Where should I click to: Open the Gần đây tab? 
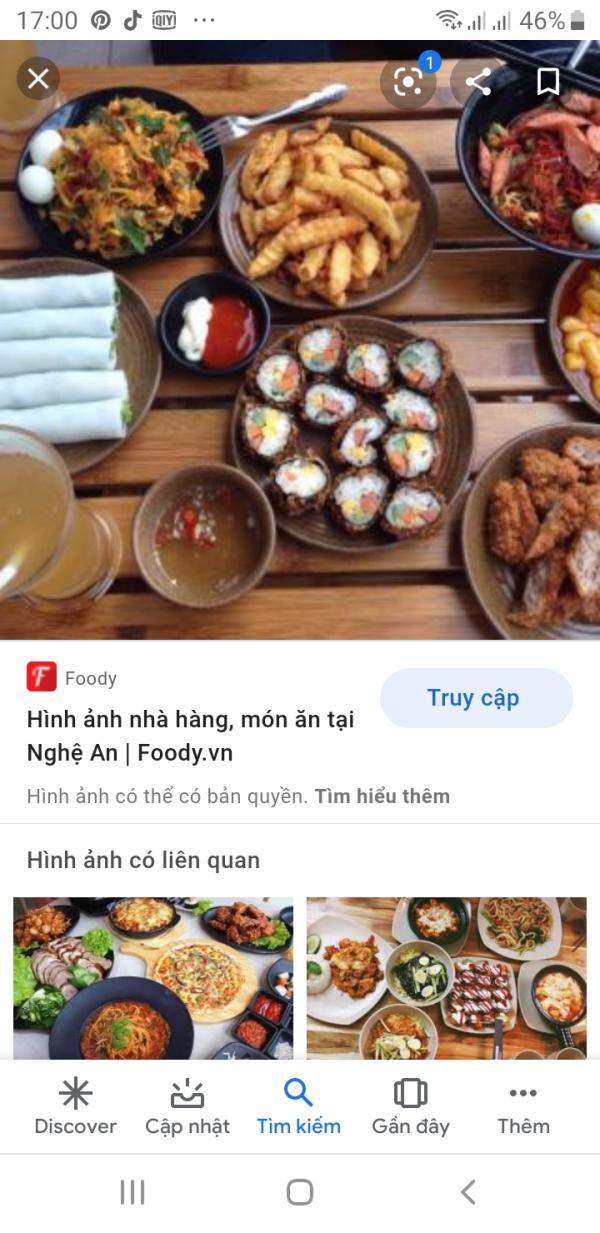point(410,1107)
